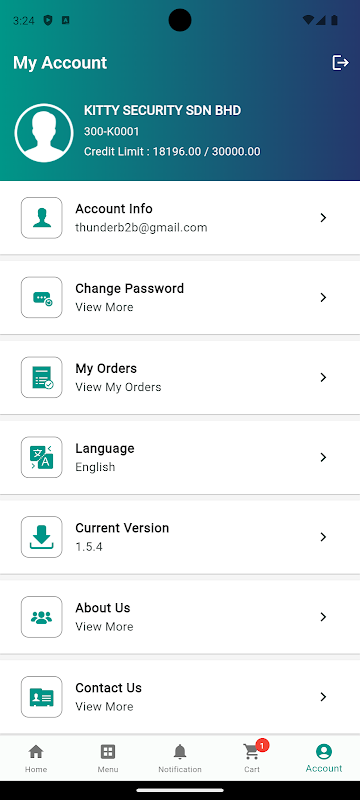Open Contact Us
Screen dimensions: 360x800
[180, 696]
